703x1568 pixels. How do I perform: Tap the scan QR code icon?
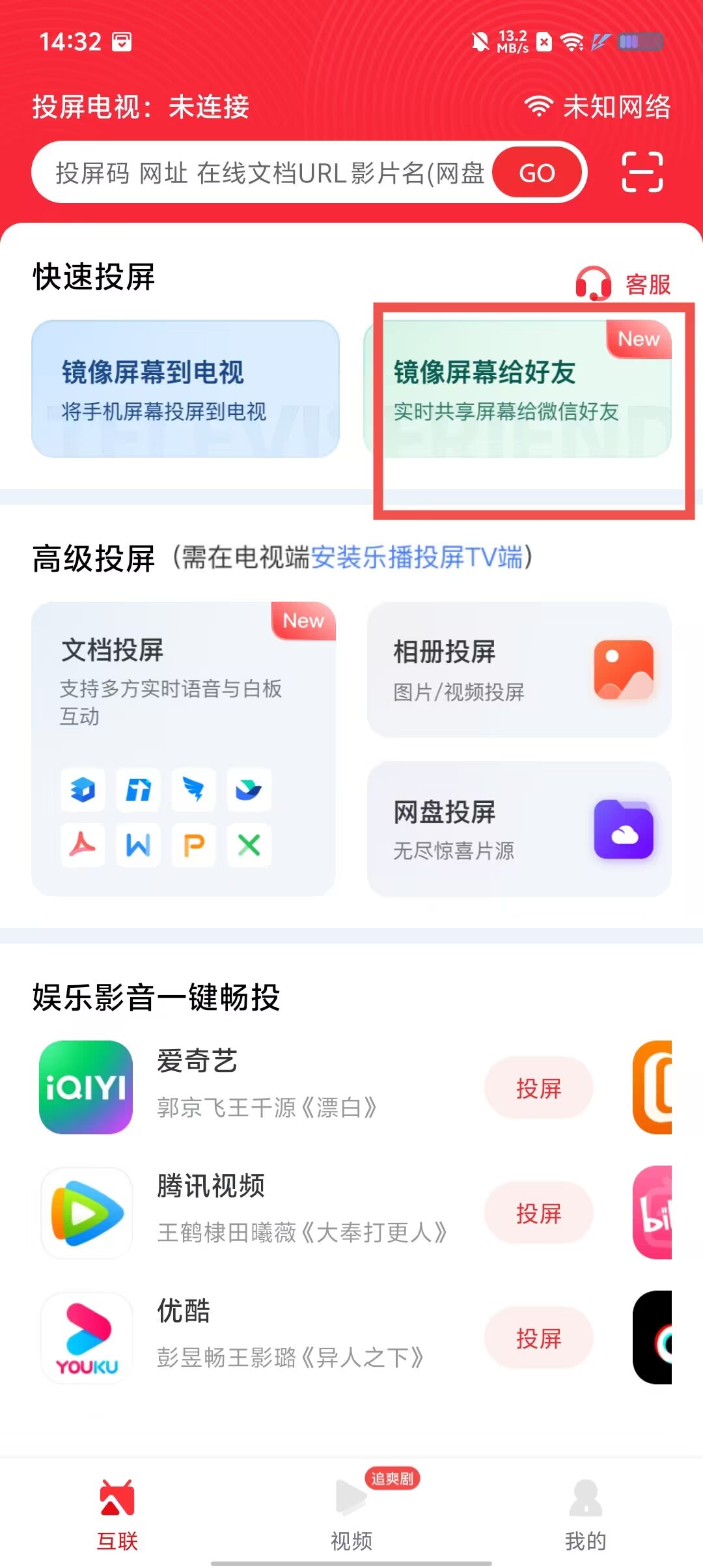pos(642,172)
